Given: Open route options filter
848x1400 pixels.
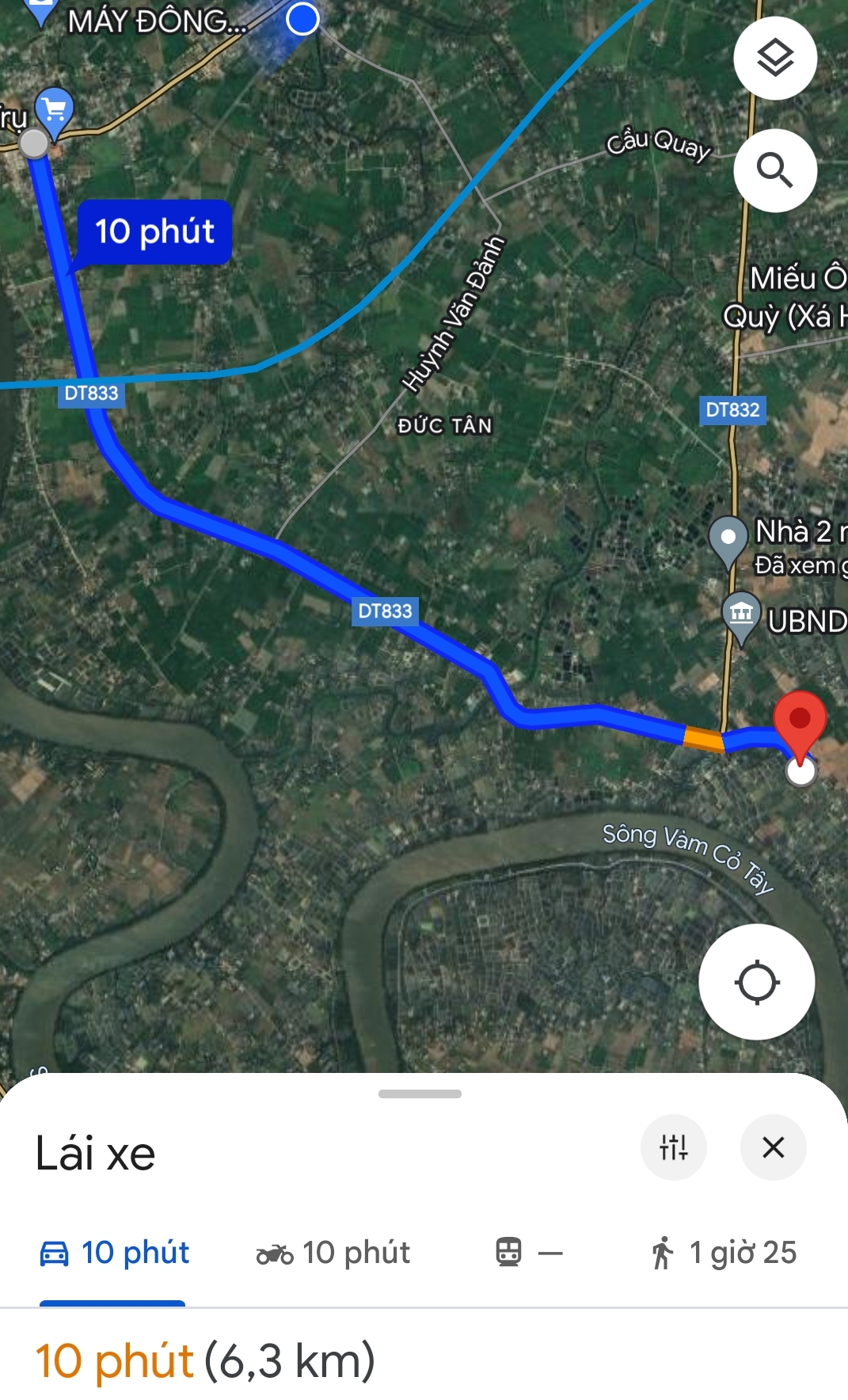Looking at the screenshot, I should tap(674, 1147).
